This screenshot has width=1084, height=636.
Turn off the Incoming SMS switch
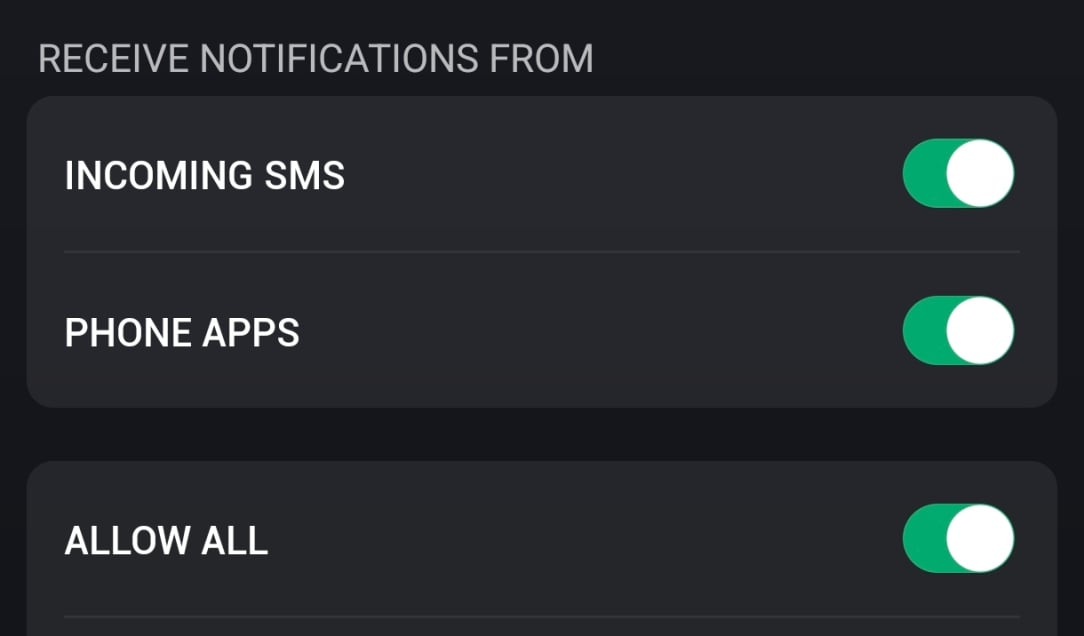[958, 174]
